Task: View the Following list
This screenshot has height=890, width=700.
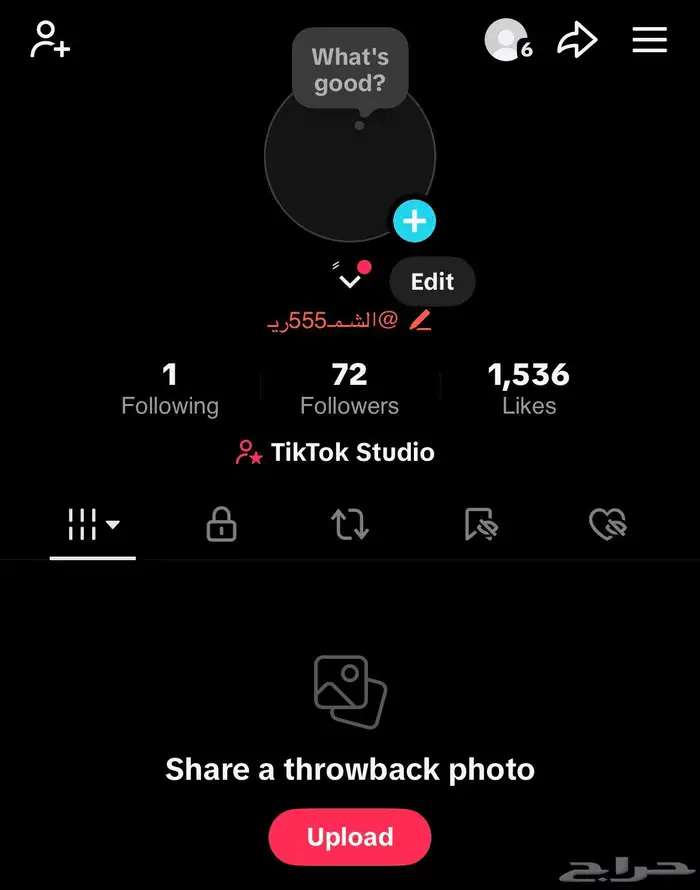Action: (x=170, y=389)
